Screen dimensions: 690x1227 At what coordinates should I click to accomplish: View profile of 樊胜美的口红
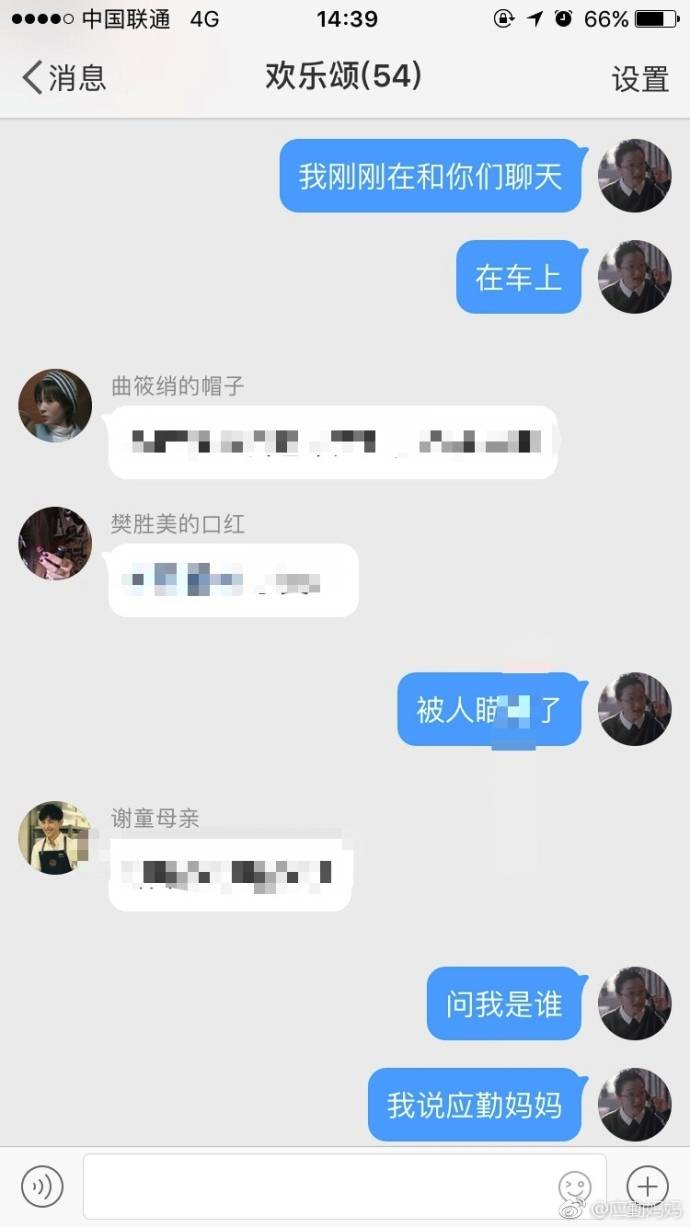click(55, 543)
